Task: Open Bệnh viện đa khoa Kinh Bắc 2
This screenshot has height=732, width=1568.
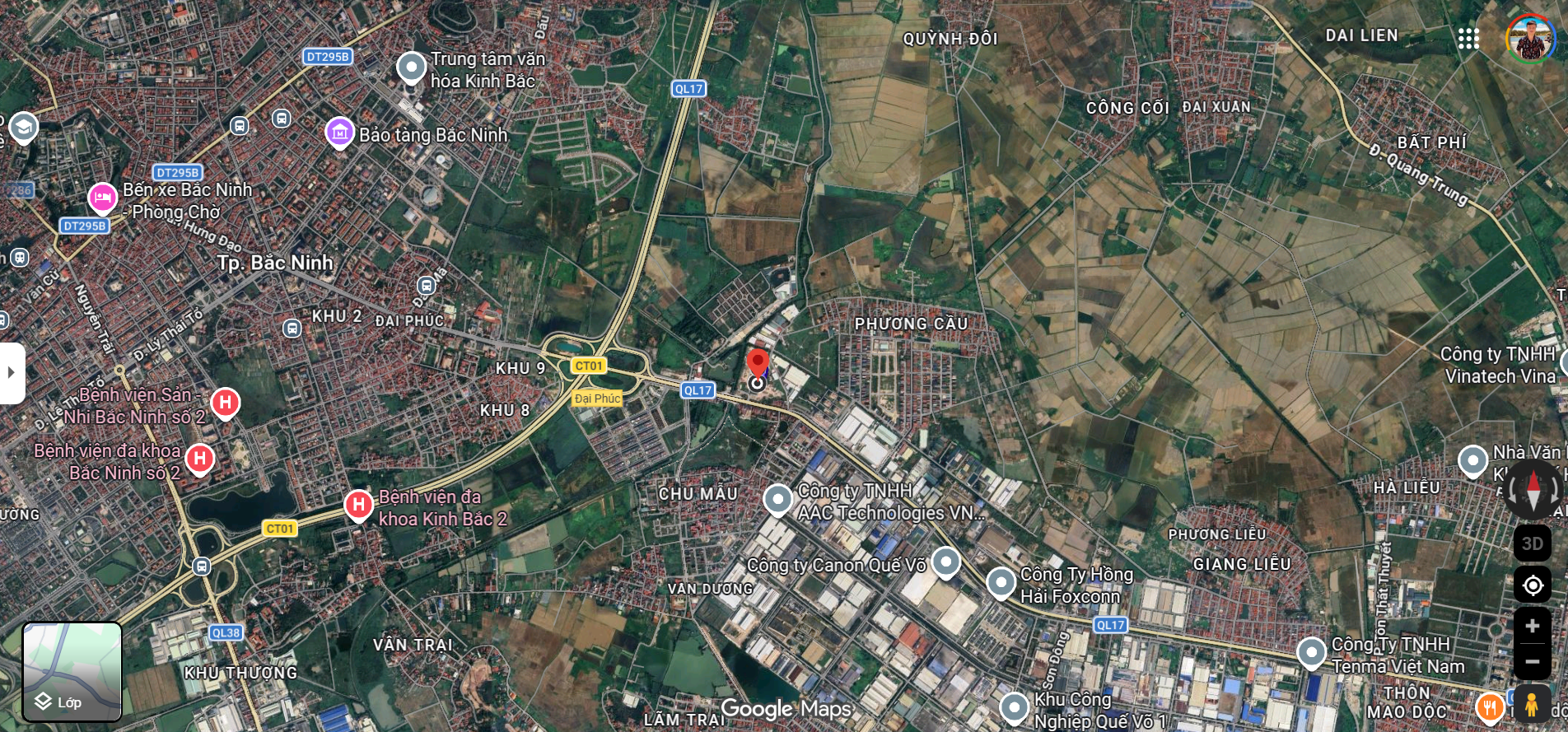Action: point(358,504)
